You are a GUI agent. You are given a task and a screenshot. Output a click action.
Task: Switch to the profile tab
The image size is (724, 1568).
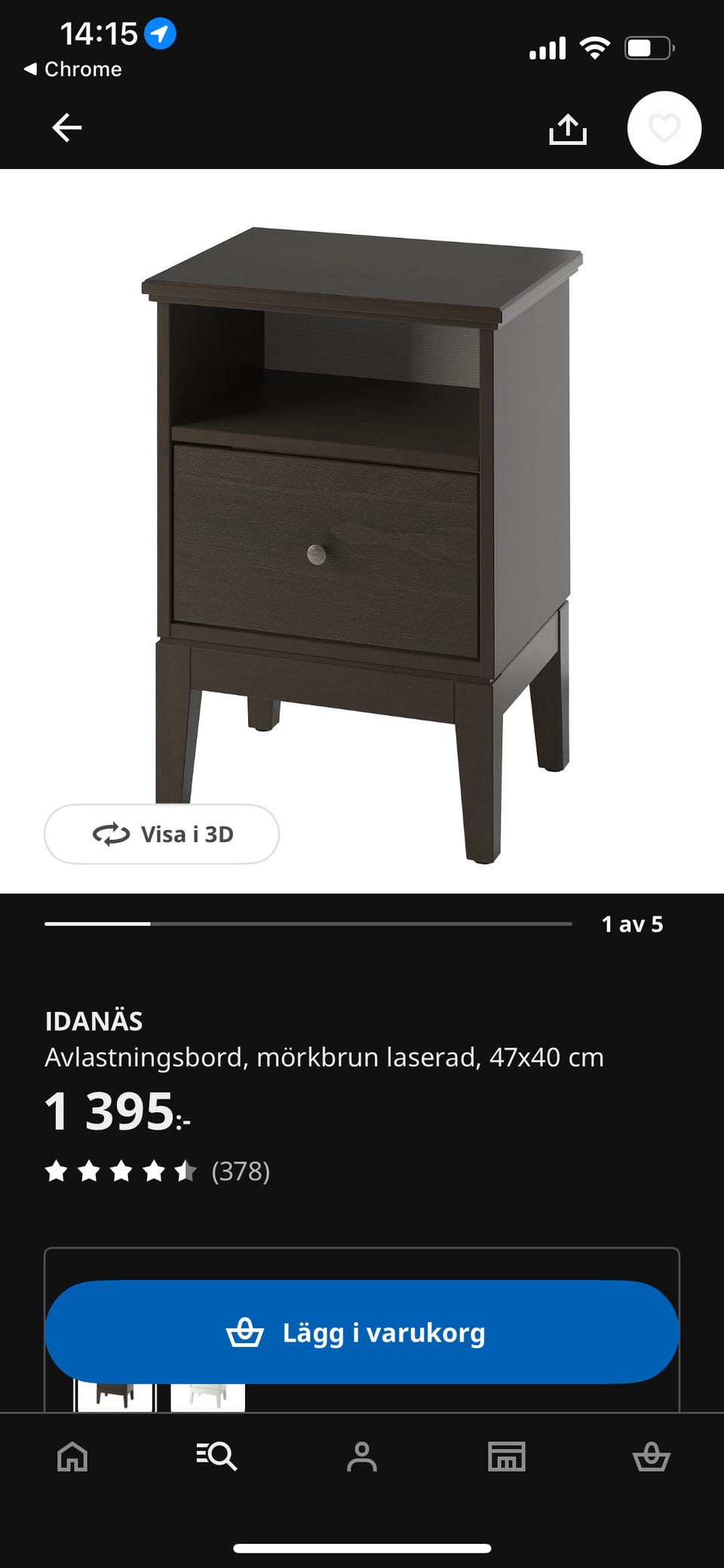click(x=362, y=1457)
